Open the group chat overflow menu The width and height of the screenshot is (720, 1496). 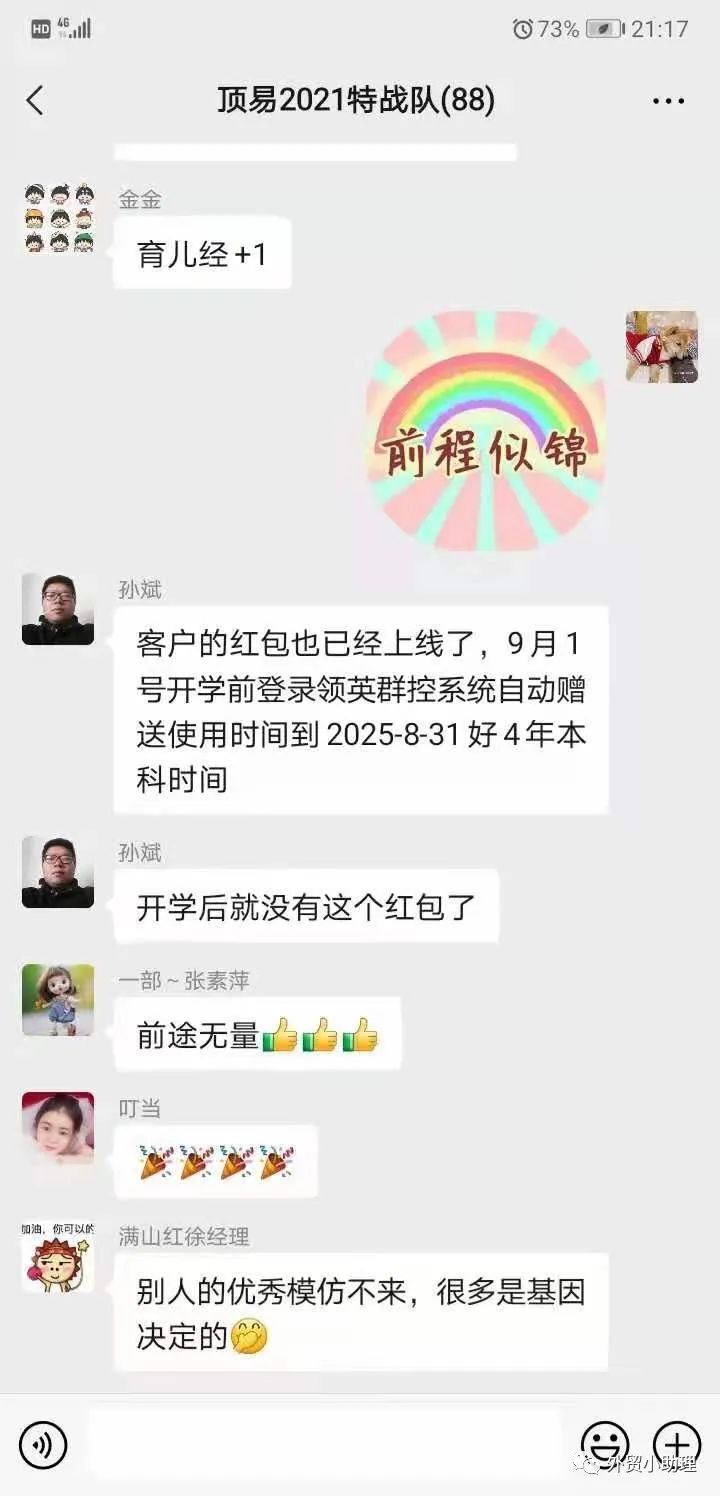tap(667, 100)
